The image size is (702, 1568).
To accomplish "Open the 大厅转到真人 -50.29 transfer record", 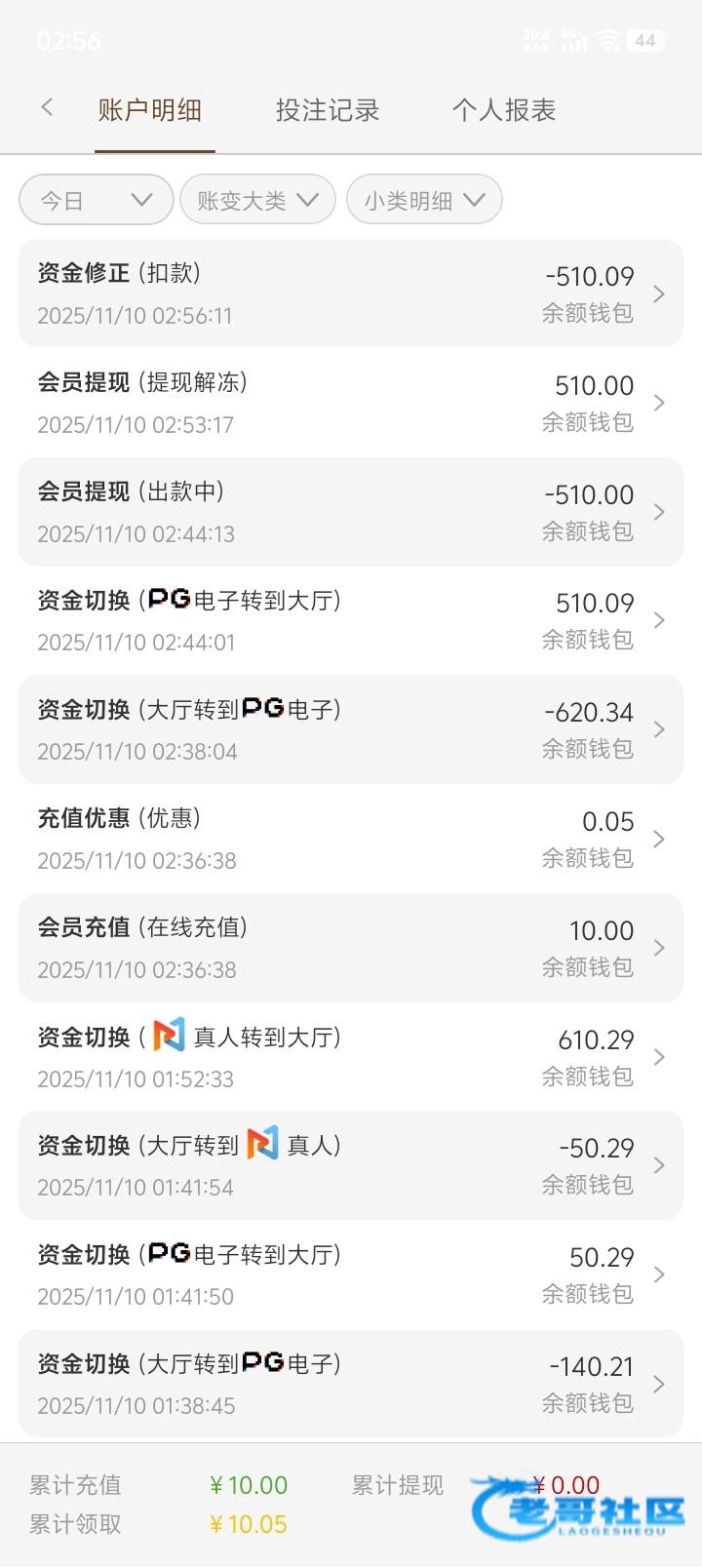I will (x=351, y=1165).
